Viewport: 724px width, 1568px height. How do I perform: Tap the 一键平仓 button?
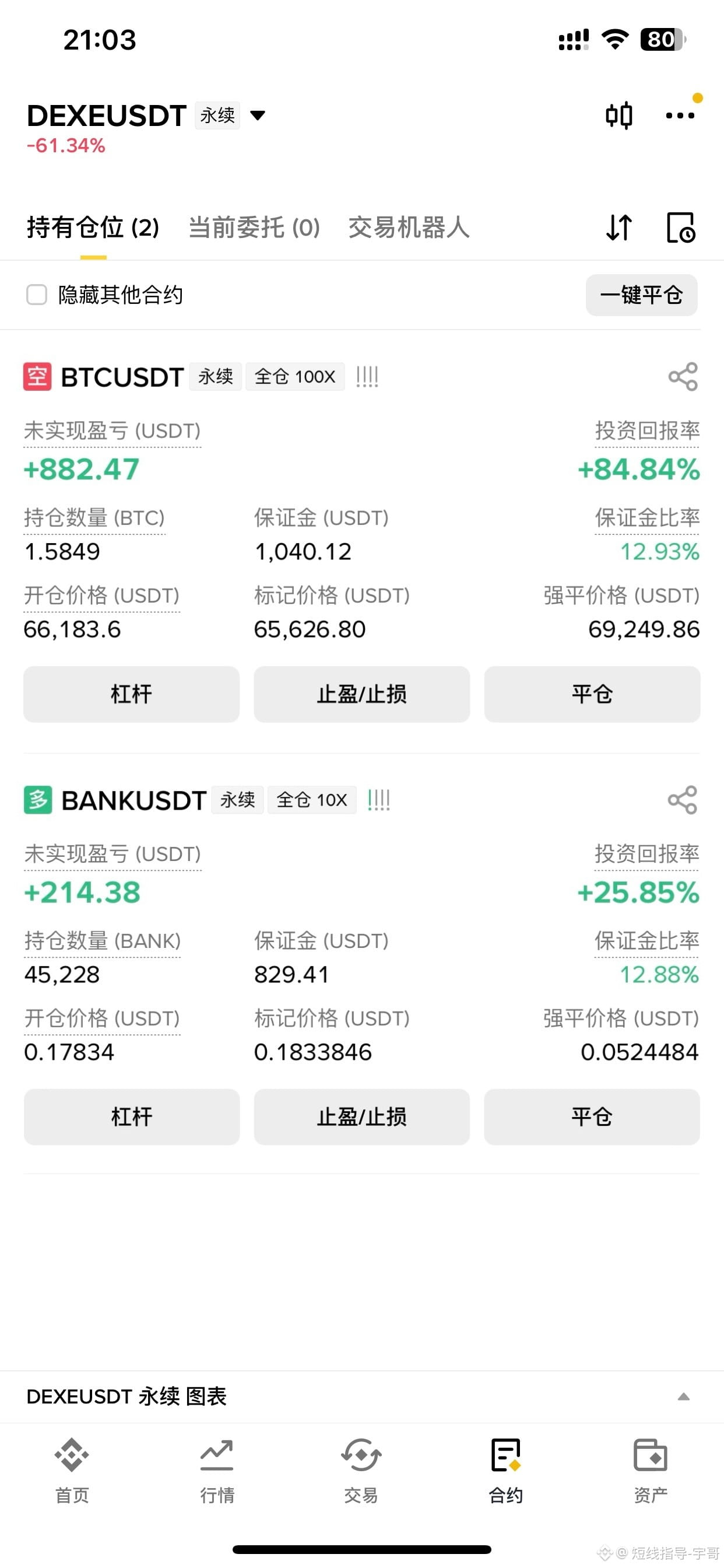[641, 295]
